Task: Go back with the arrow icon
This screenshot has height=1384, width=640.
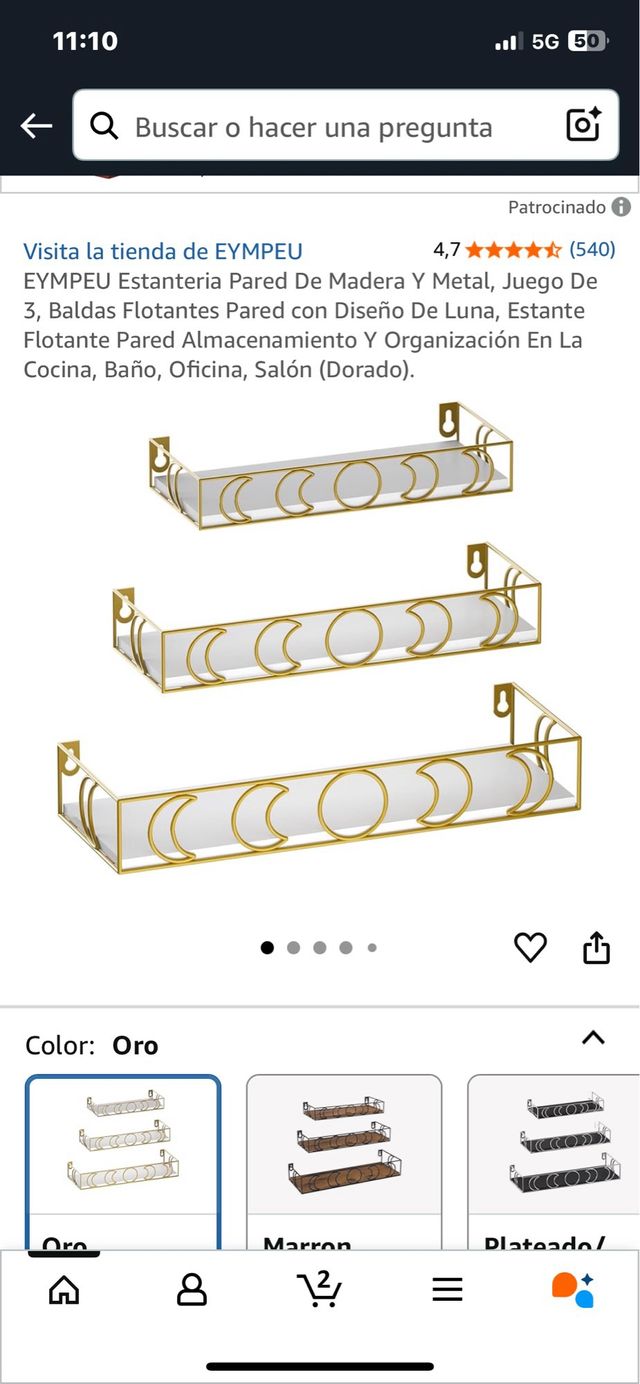Action: 37,126
